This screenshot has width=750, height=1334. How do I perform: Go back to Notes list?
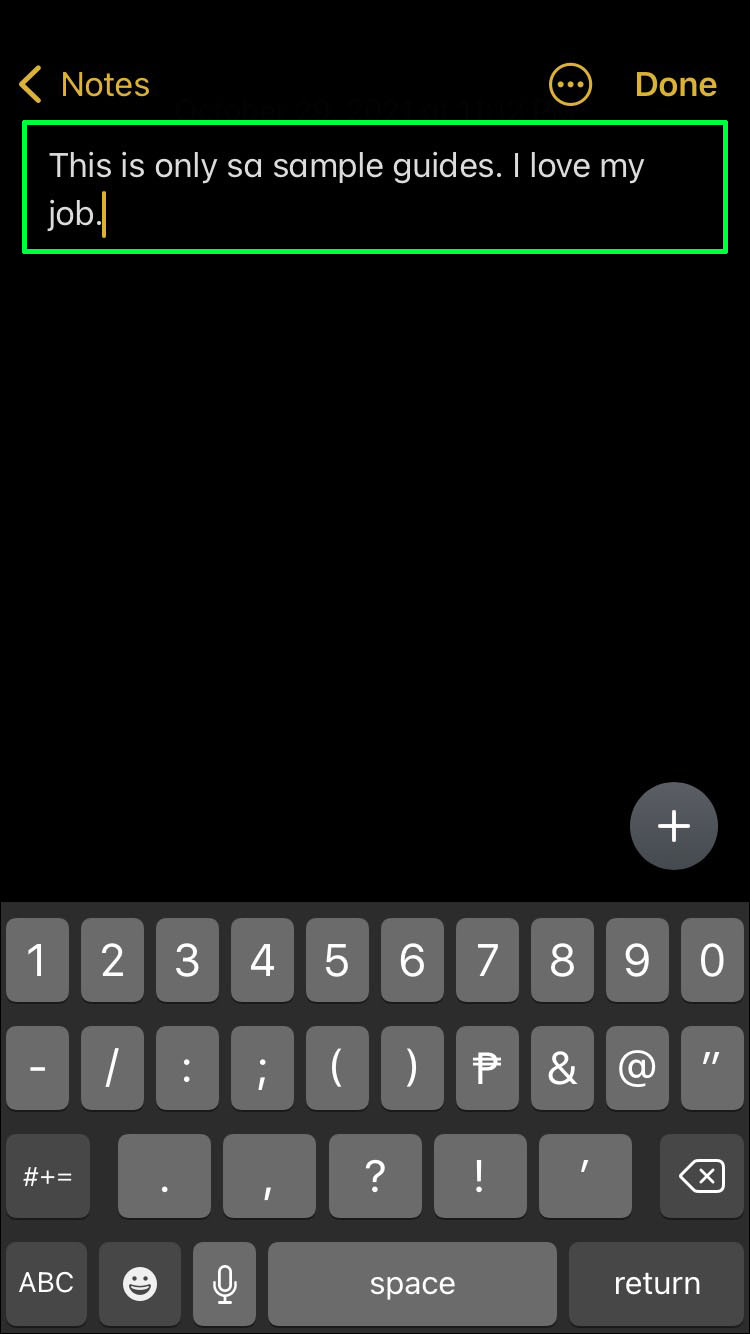pyautogui.click(x=84, y=85)
